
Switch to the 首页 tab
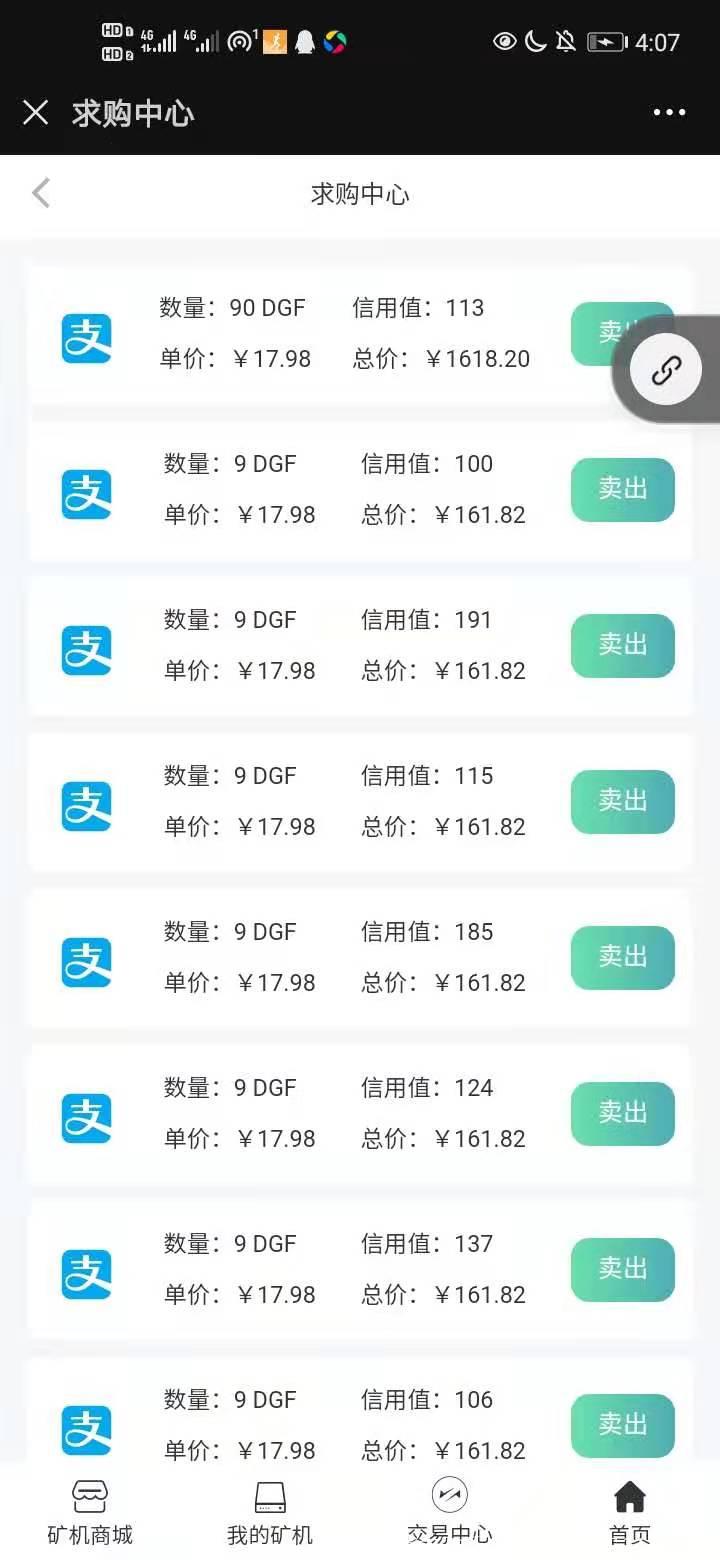coord(628,1510)
